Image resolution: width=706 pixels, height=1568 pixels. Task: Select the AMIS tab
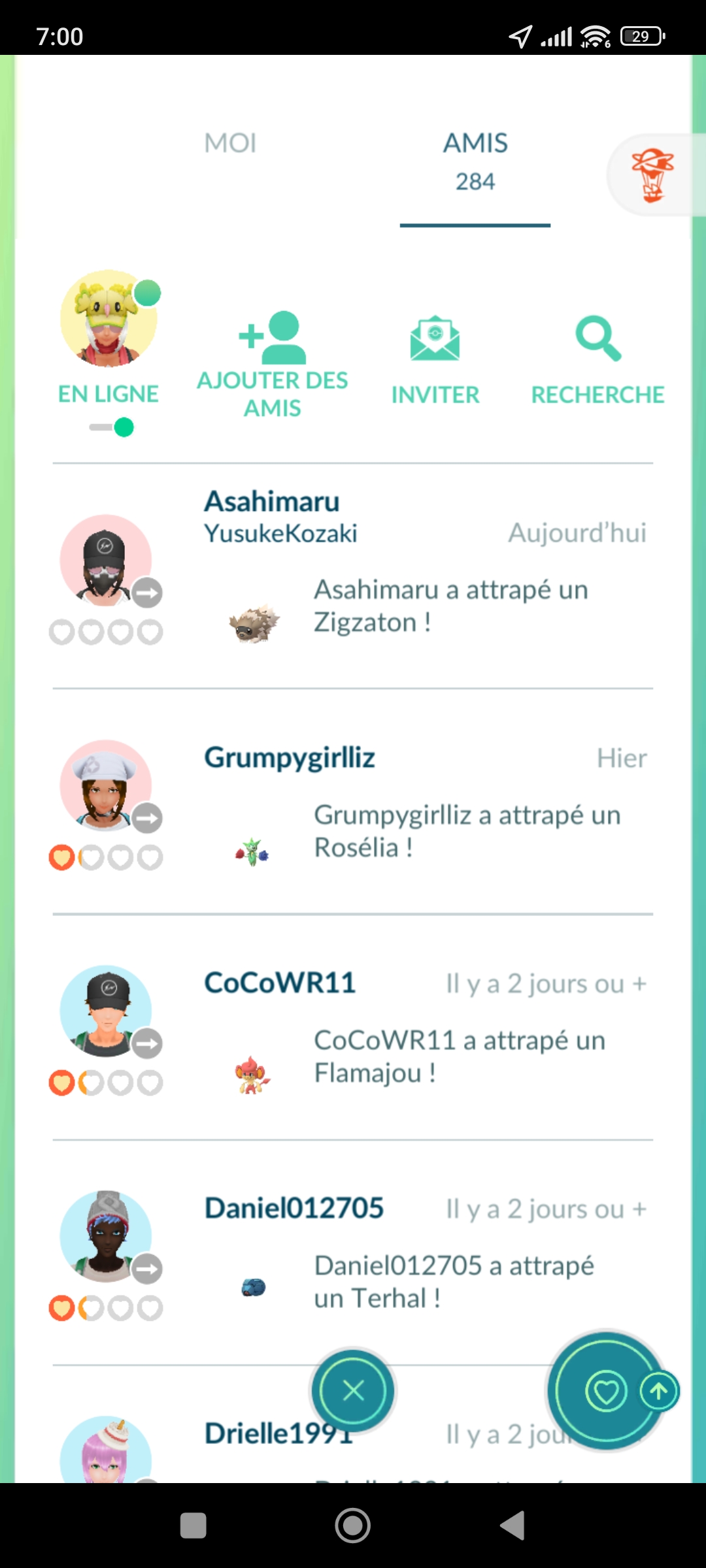point(475,161)
